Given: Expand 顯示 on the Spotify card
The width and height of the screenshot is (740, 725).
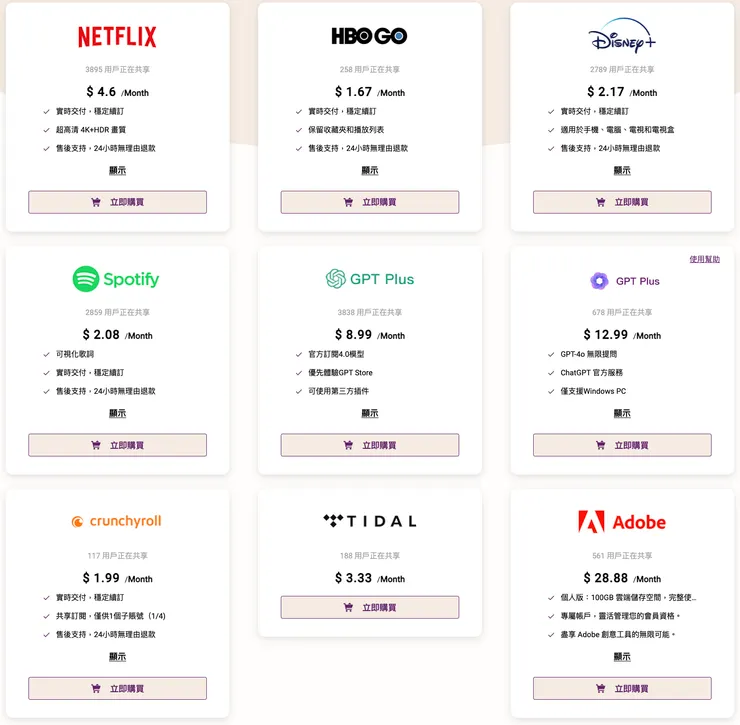Looking at the screenshot, I should coord(117,414).
